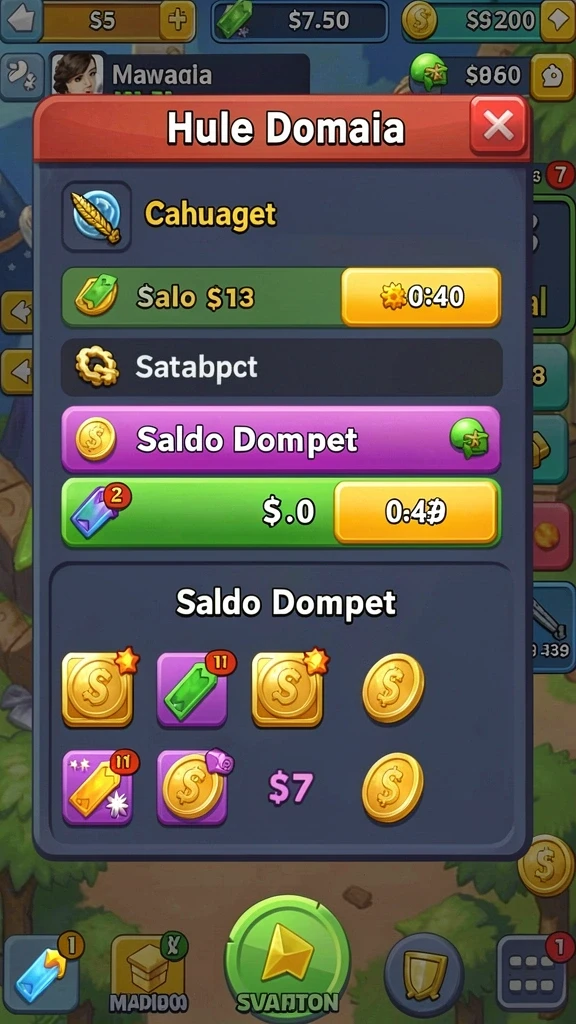Select the purple golden-ticket item with badge 11

(x=98, y=788)
